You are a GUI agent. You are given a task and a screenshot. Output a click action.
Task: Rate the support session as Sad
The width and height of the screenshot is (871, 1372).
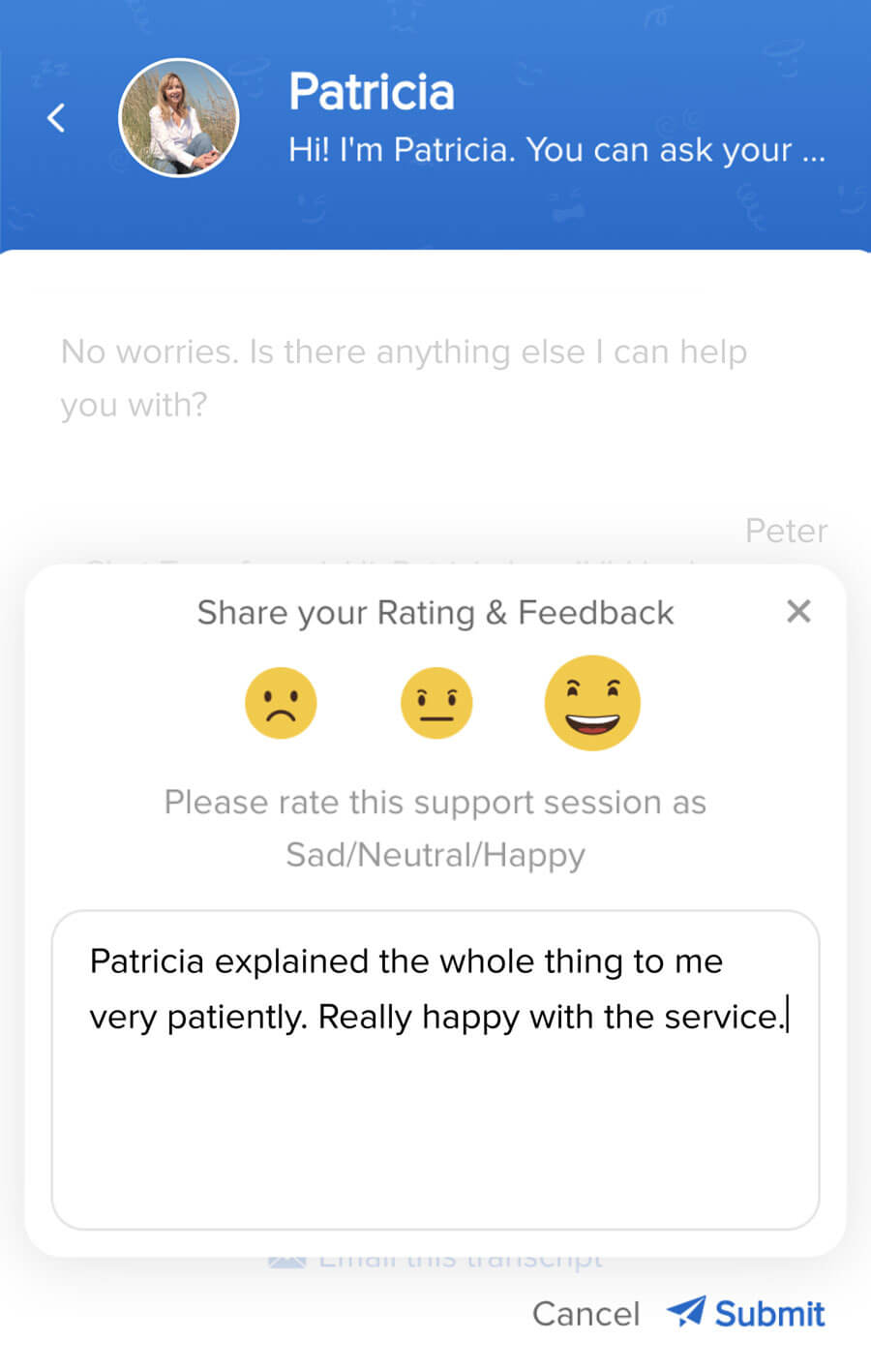click(x=281, y=702)
